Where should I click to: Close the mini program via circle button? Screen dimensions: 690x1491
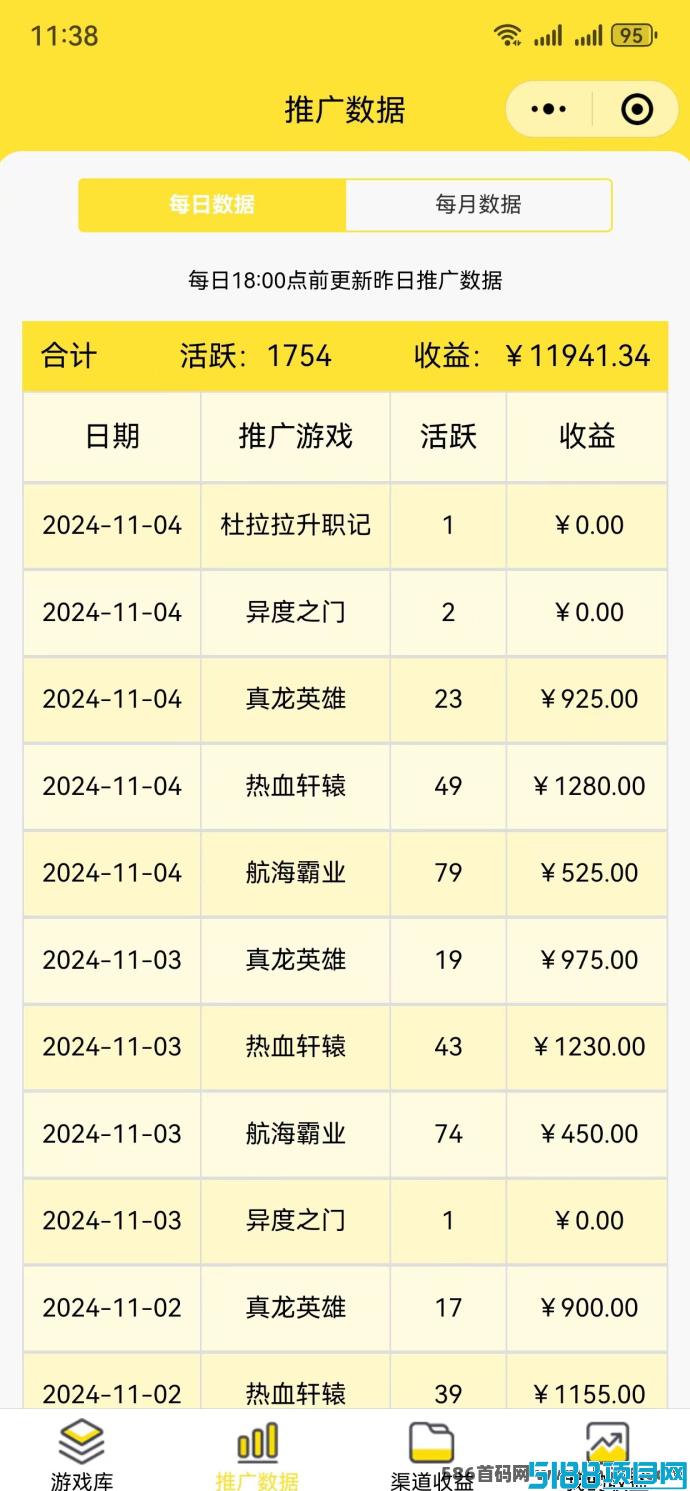[x=637, y=109]
